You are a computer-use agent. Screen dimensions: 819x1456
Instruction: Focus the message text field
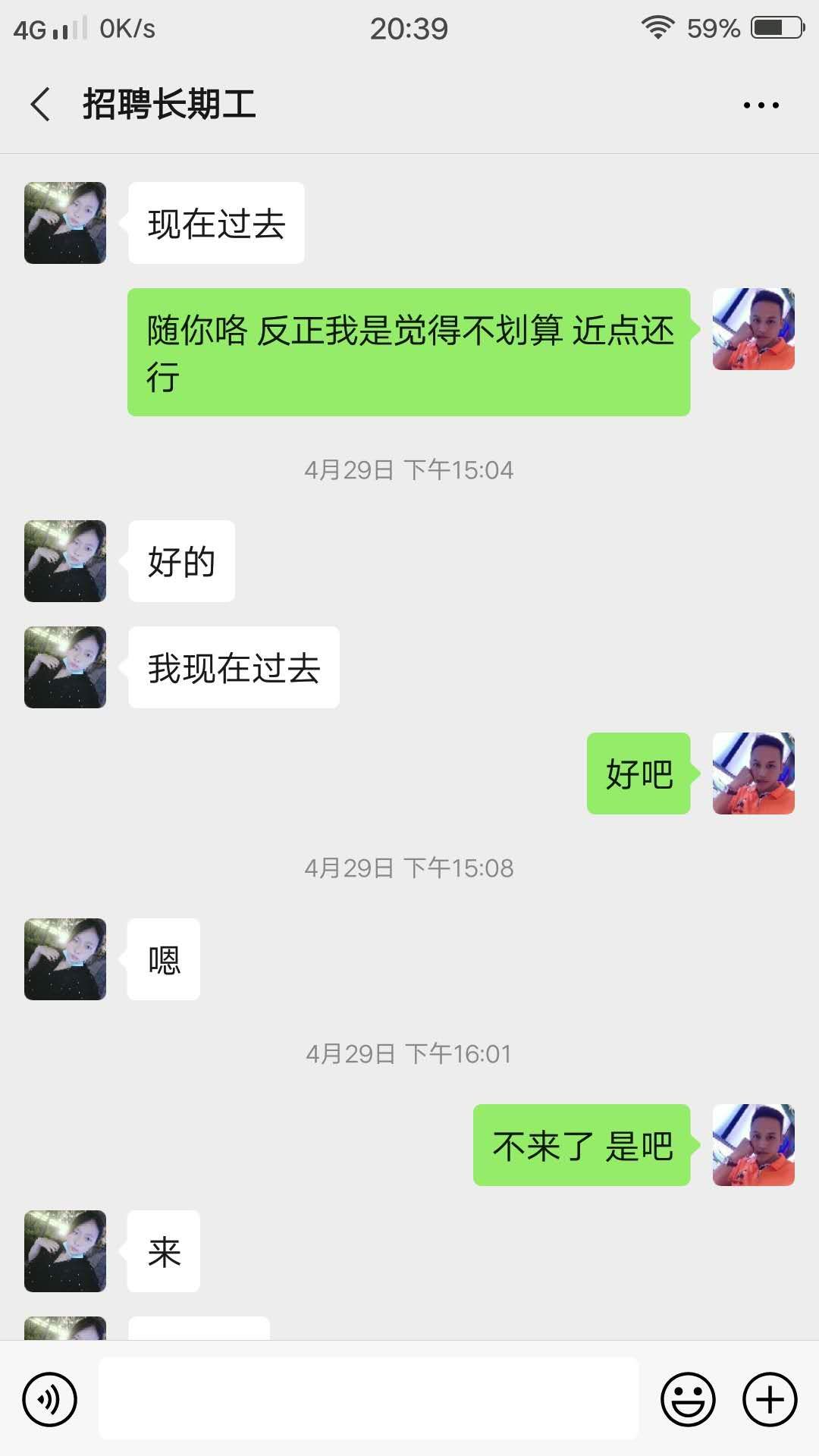[x=369, y=1399]
